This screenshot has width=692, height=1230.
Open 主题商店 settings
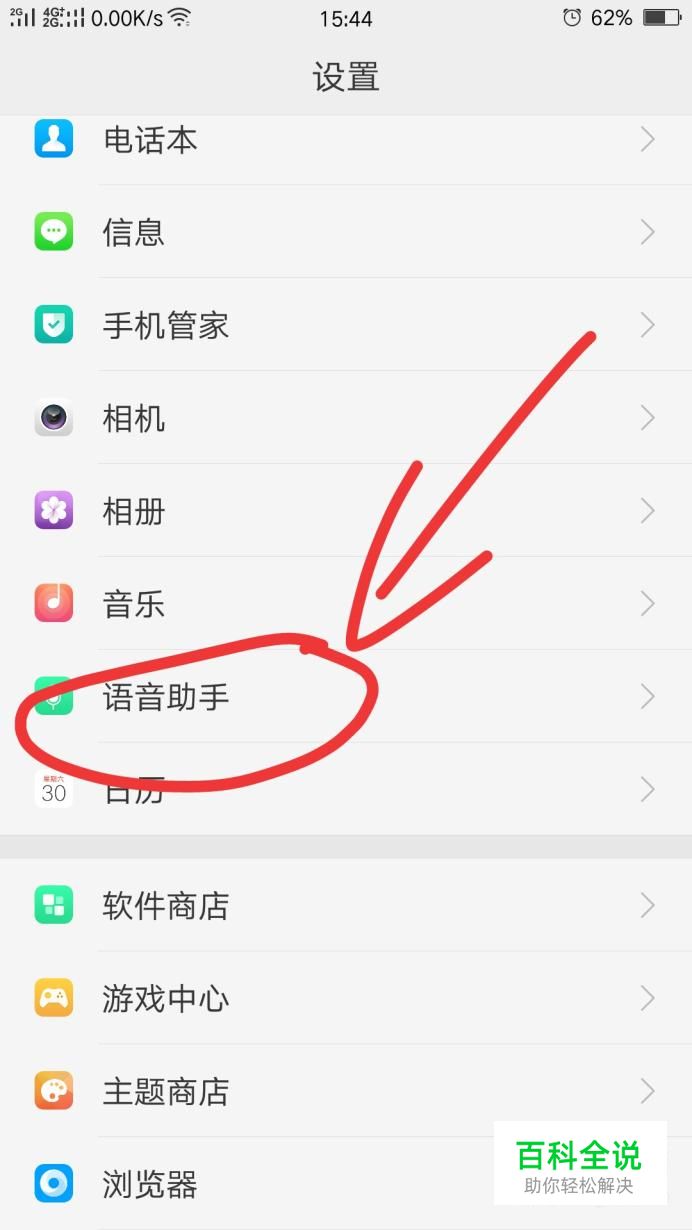click(346, 1091)
